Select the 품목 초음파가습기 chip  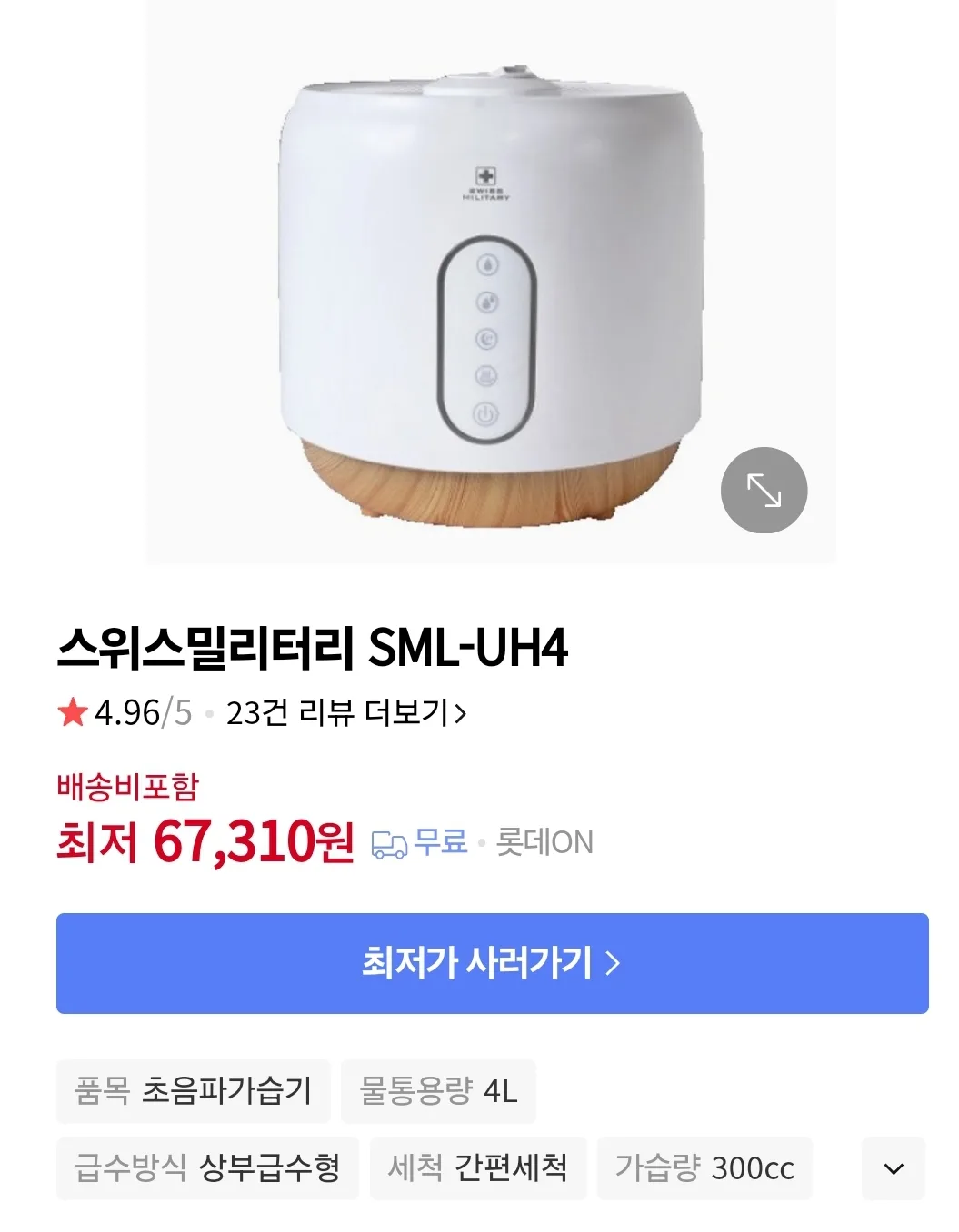tap(193, 1090)
